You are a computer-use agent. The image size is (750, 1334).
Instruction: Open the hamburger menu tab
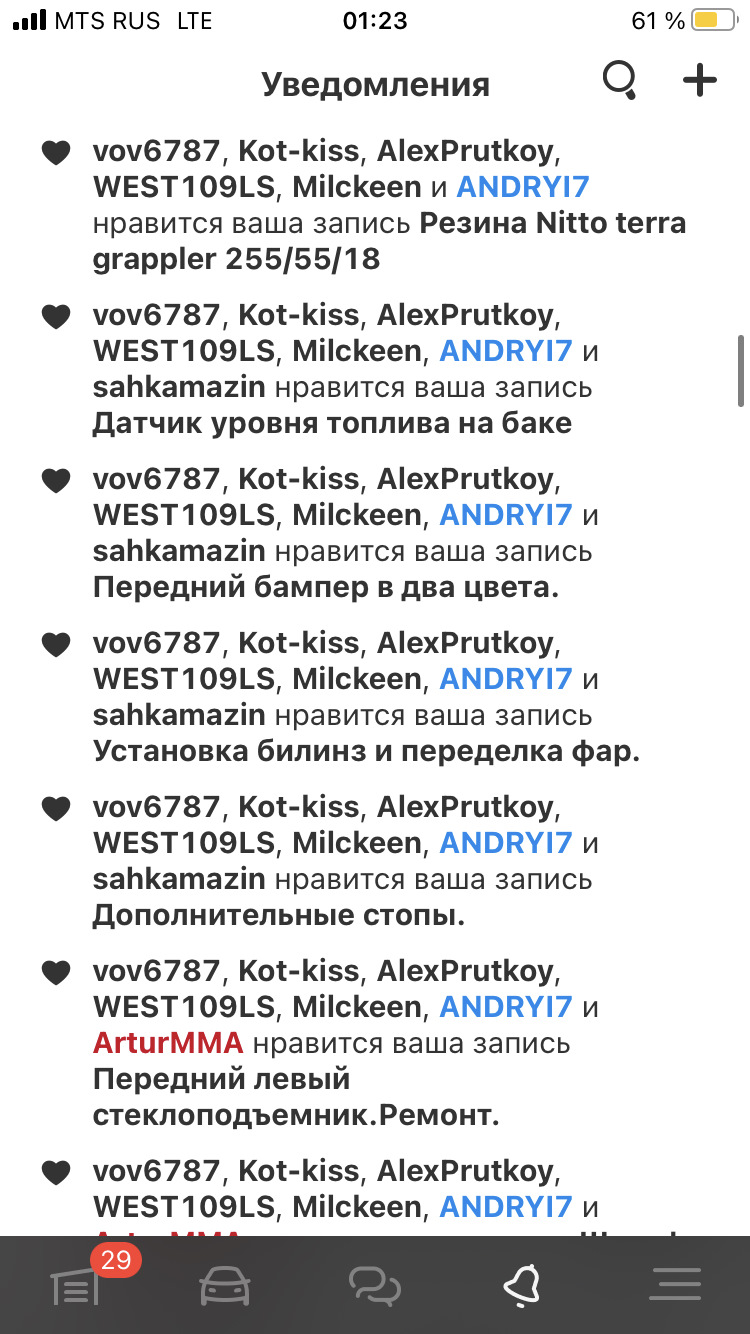pos(674,1286)
